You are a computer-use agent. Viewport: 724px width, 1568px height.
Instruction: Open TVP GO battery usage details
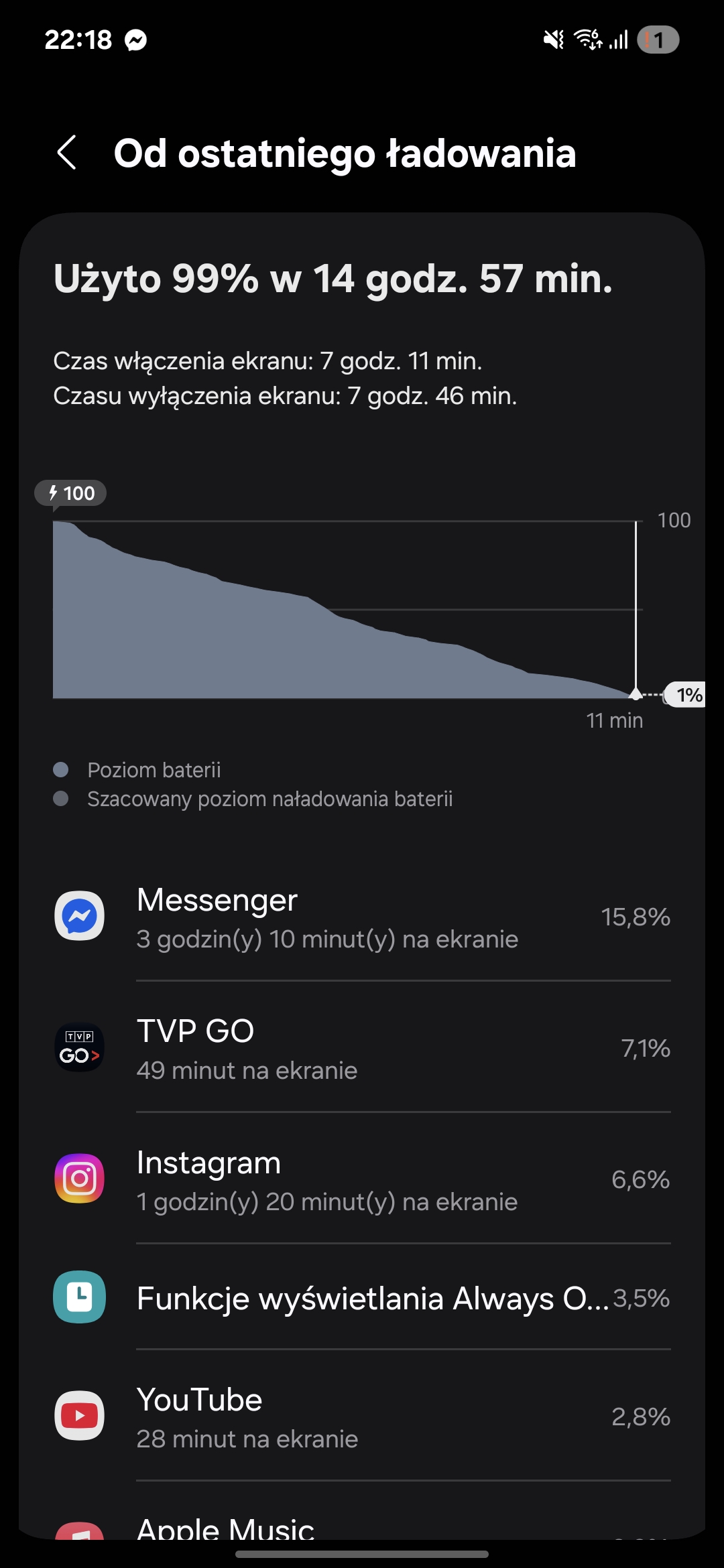(x=362, y=1048)
